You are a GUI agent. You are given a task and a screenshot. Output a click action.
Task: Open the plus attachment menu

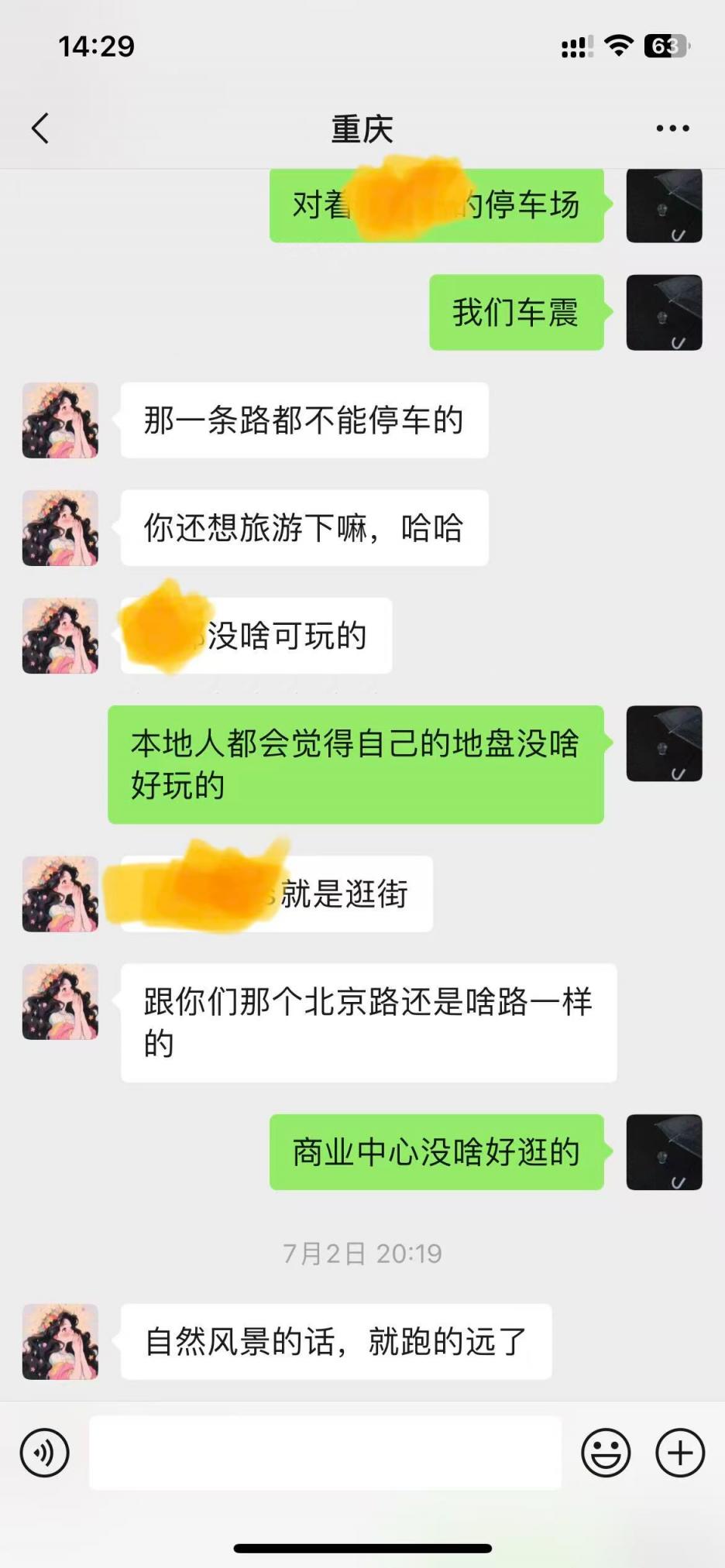click(680, 1453)
